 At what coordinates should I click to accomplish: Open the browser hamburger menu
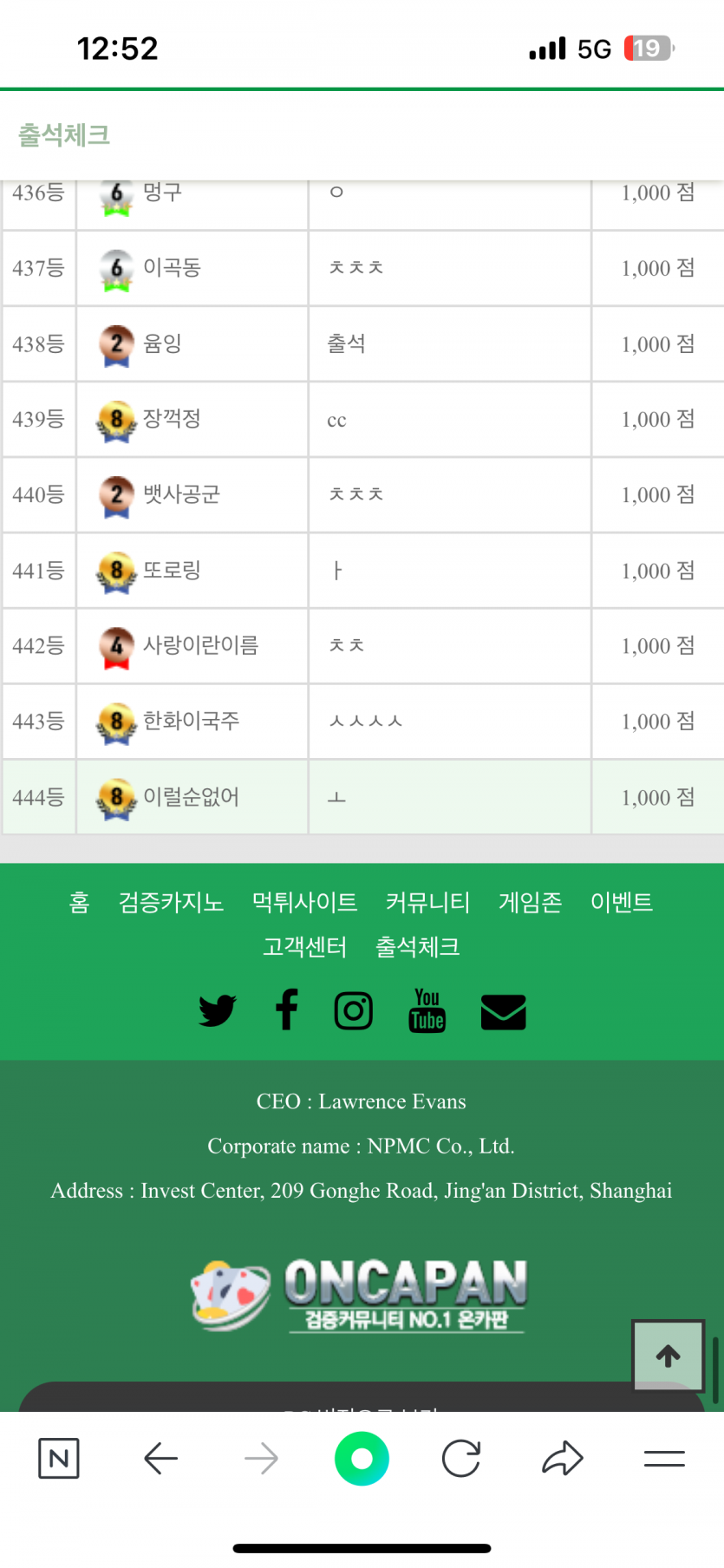click(x=664, y=1459)
